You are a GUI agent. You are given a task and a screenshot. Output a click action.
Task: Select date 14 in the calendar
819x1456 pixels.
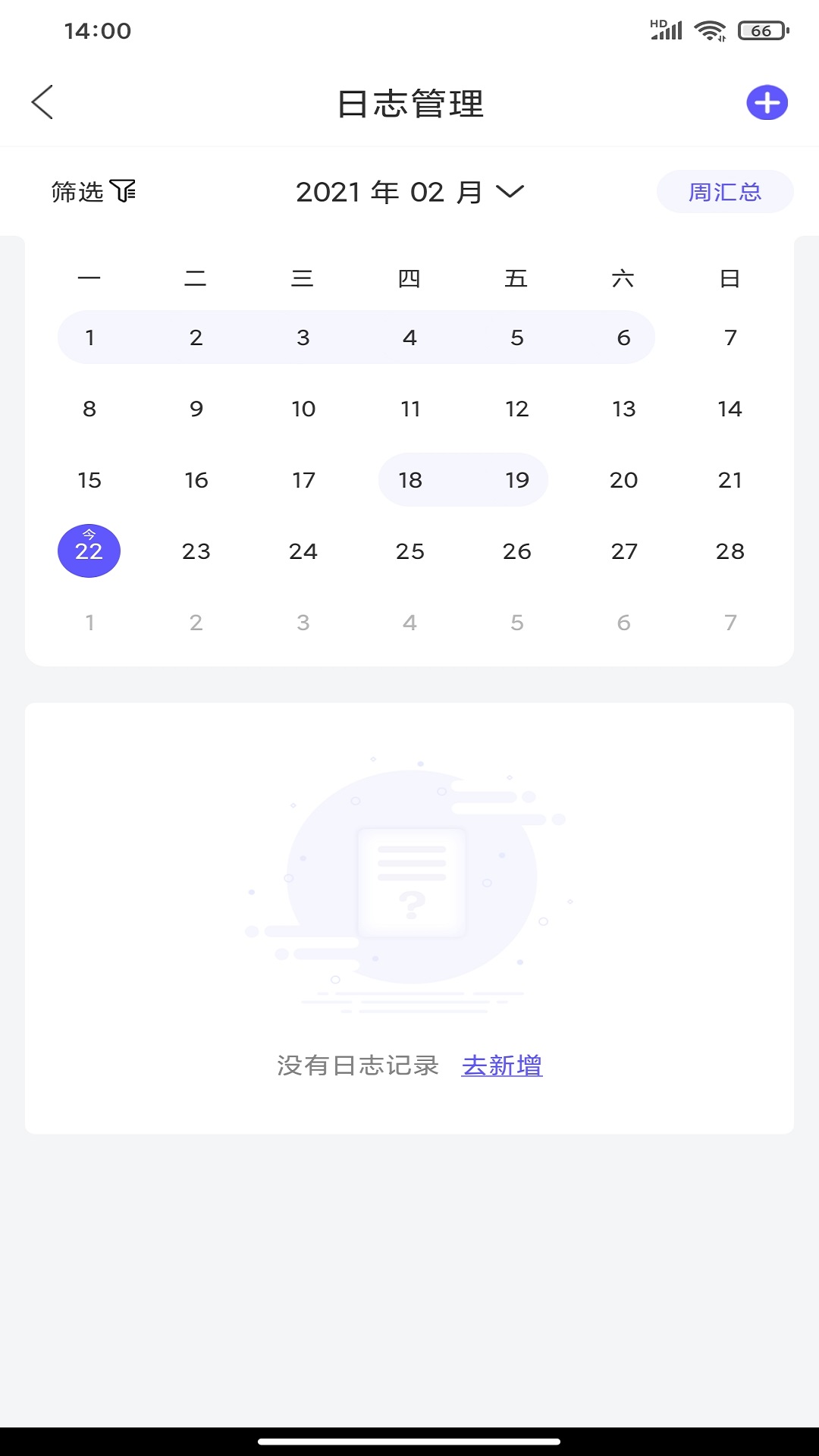pyautogui.click(x=730, y=409)
